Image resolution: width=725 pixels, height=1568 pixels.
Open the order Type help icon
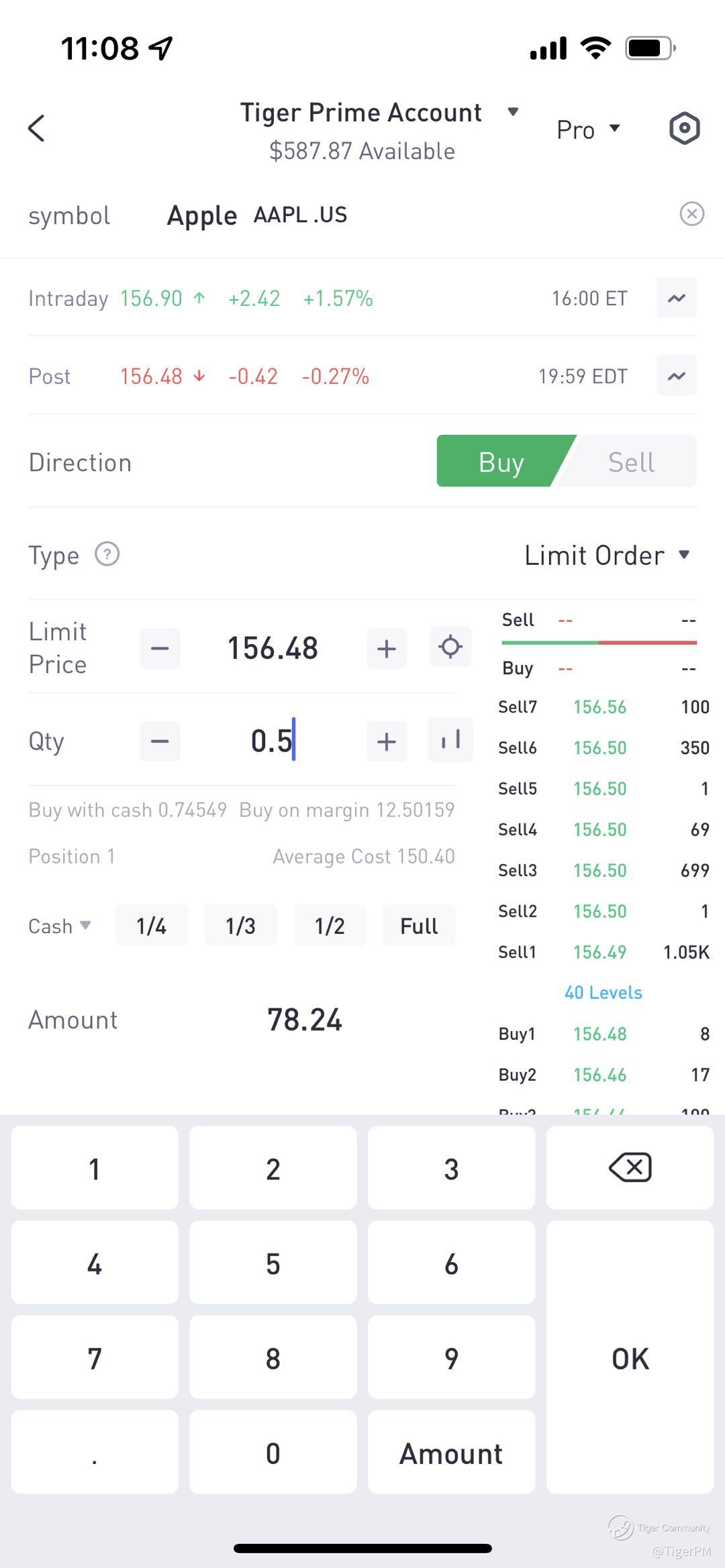point(107,555)
